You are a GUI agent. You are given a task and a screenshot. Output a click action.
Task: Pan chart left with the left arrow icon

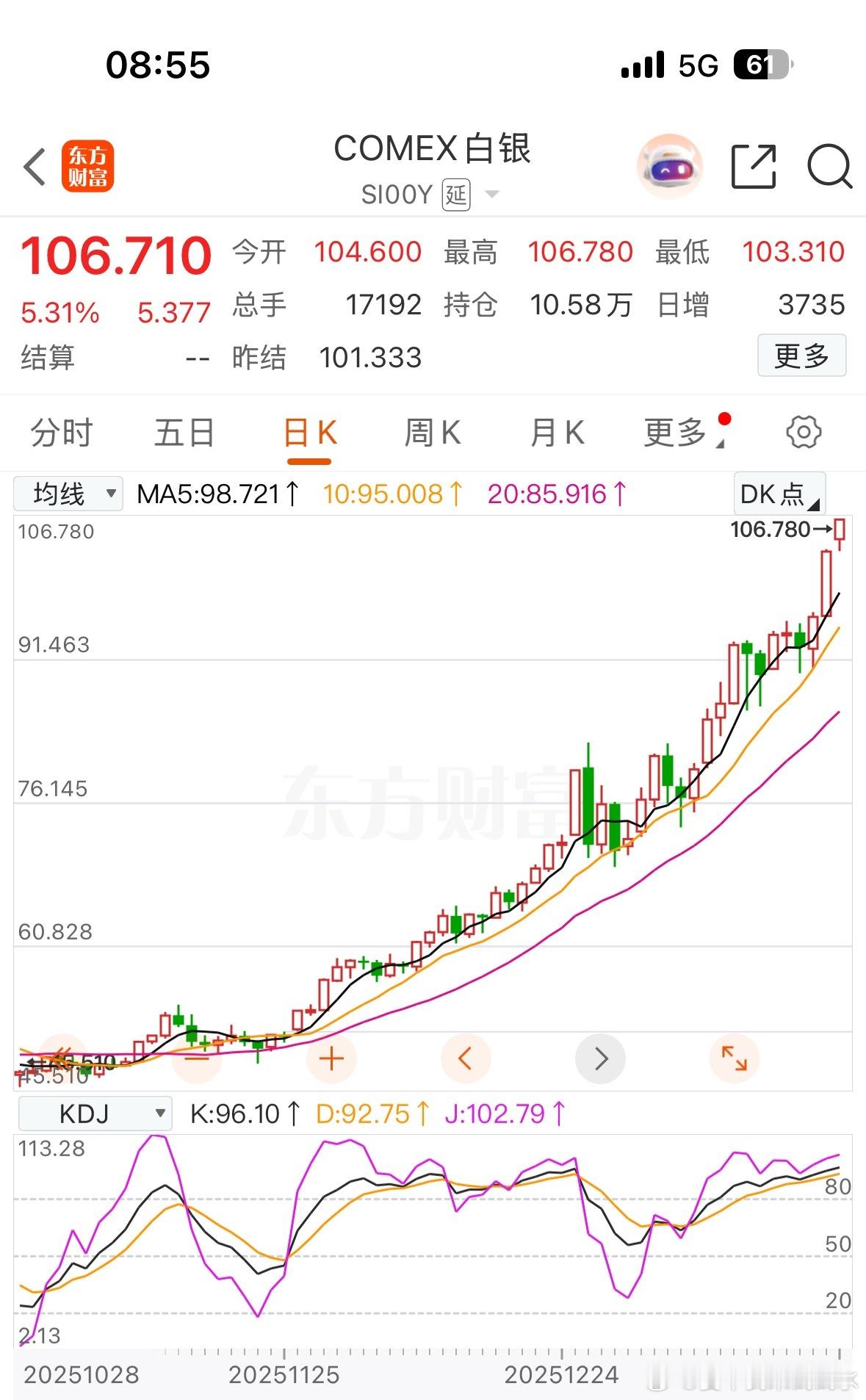(x=466, y=1058)
